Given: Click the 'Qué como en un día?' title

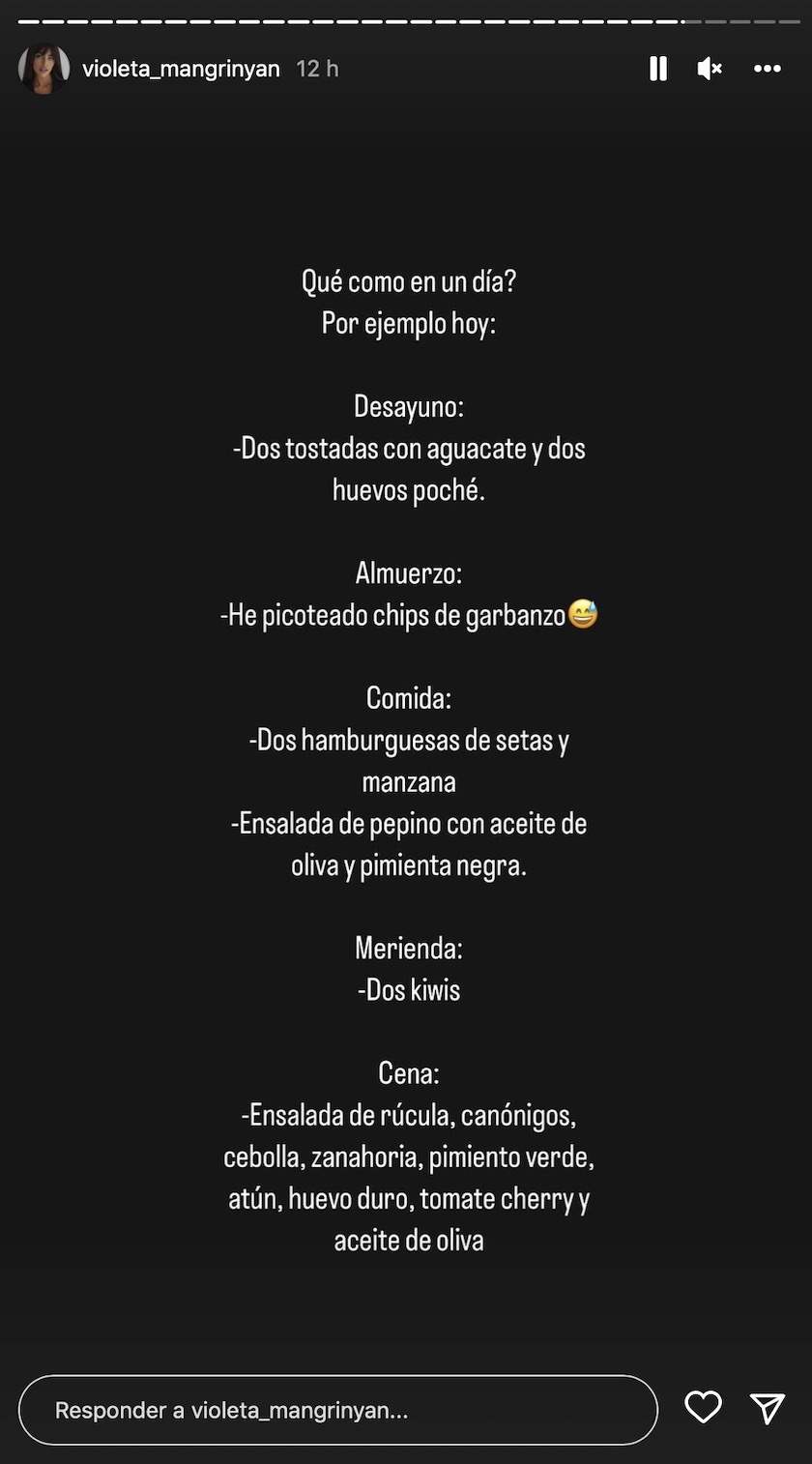Looking at the screenshot, I should click(x=407, y=280).
